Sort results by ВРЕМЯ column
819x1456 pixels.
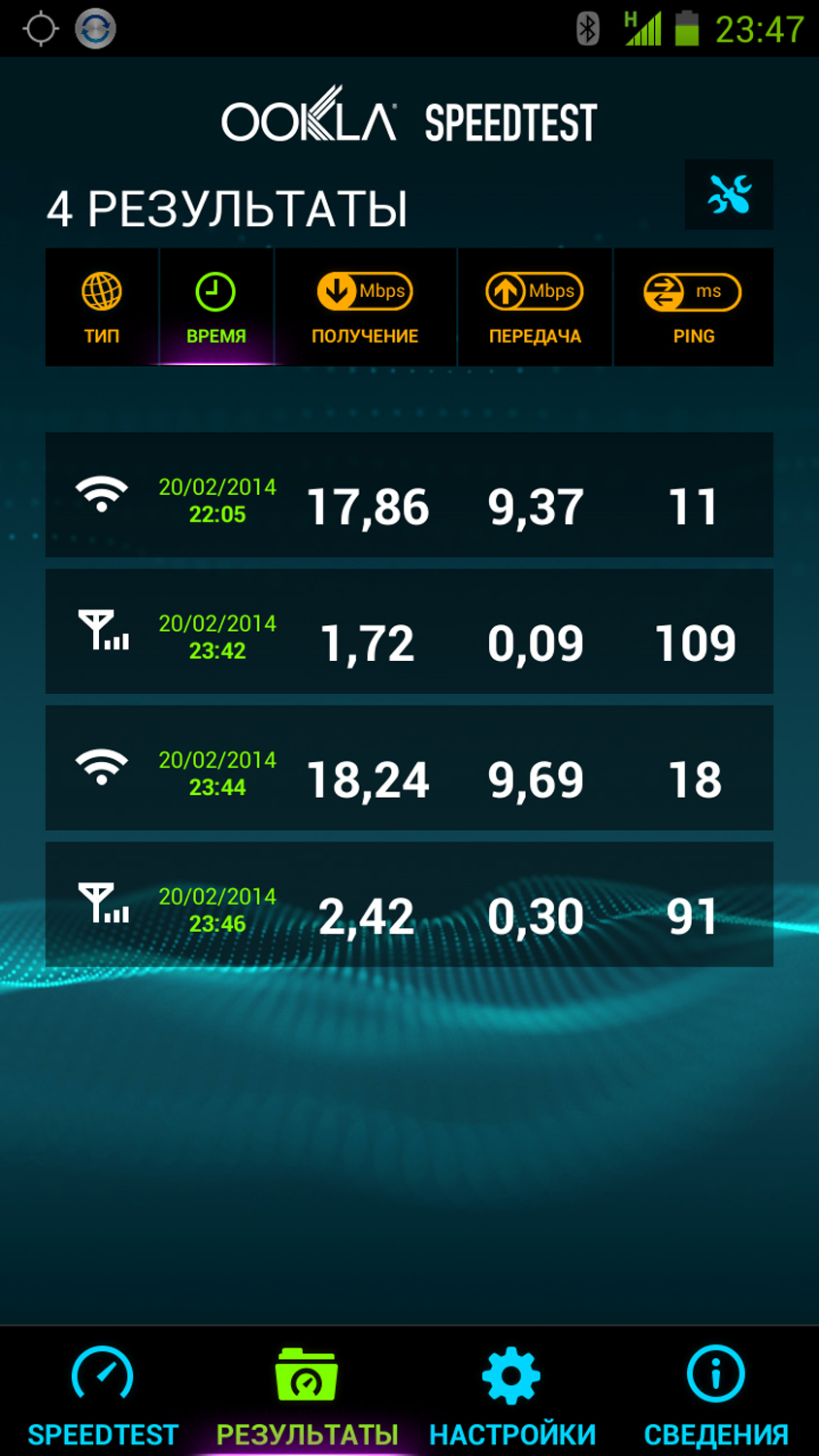click(215, 308)
